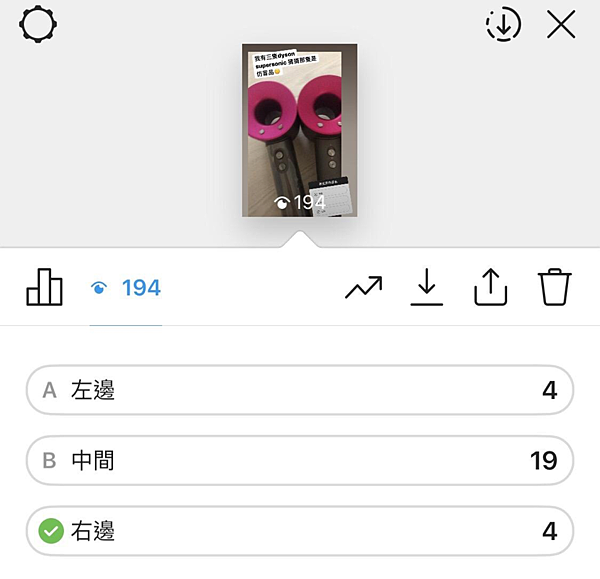Screen dimensions: 600x579
Task: Download this story to device
Action: click(427, 288)
